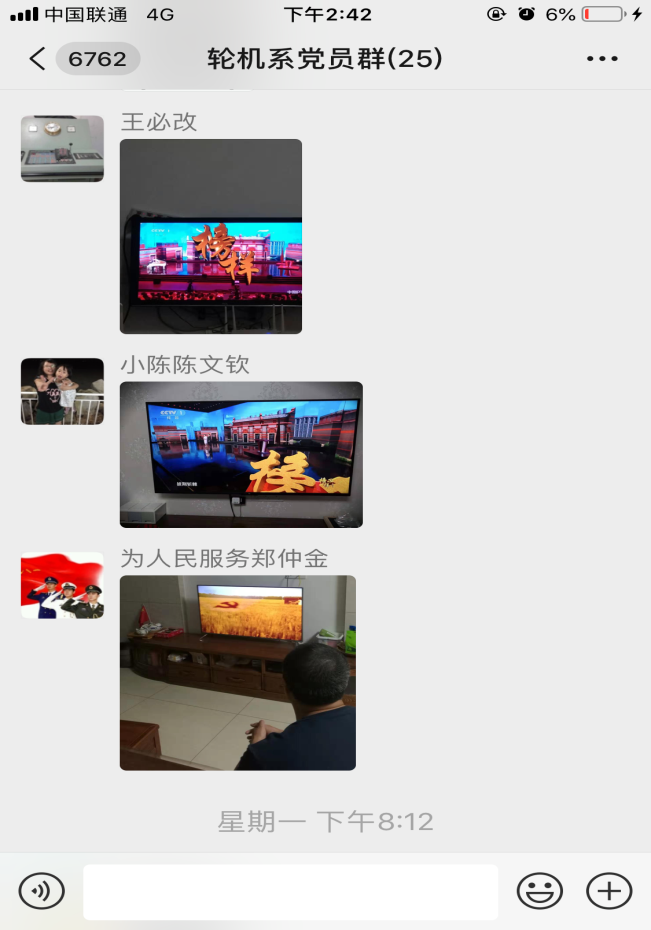This screenshot has height=930, width=651.
Task: Tap 王必改's profile avatar
Action: 62,148
